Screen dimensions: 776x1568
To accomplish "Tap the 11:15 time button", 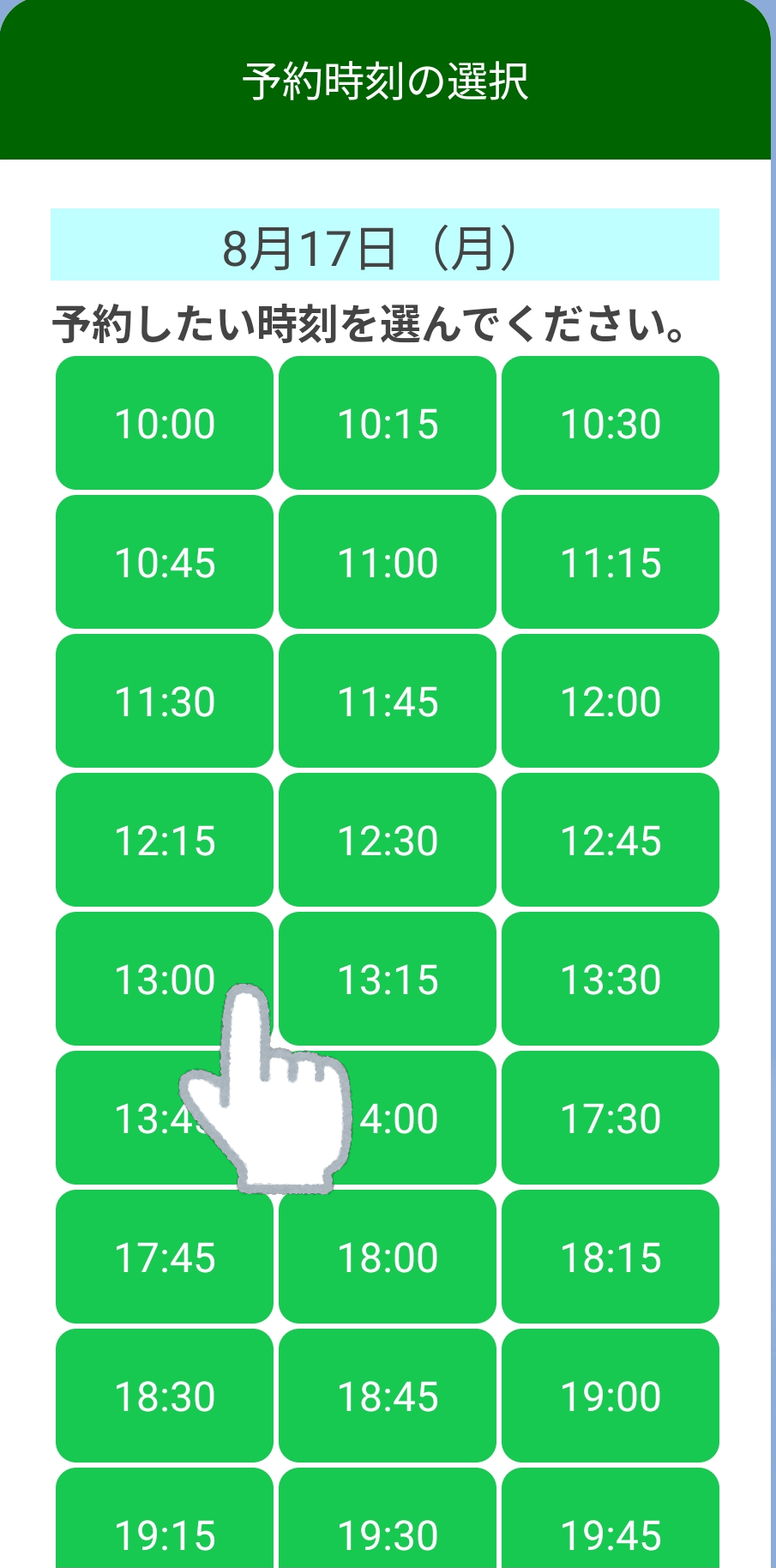I will (611, 562).
